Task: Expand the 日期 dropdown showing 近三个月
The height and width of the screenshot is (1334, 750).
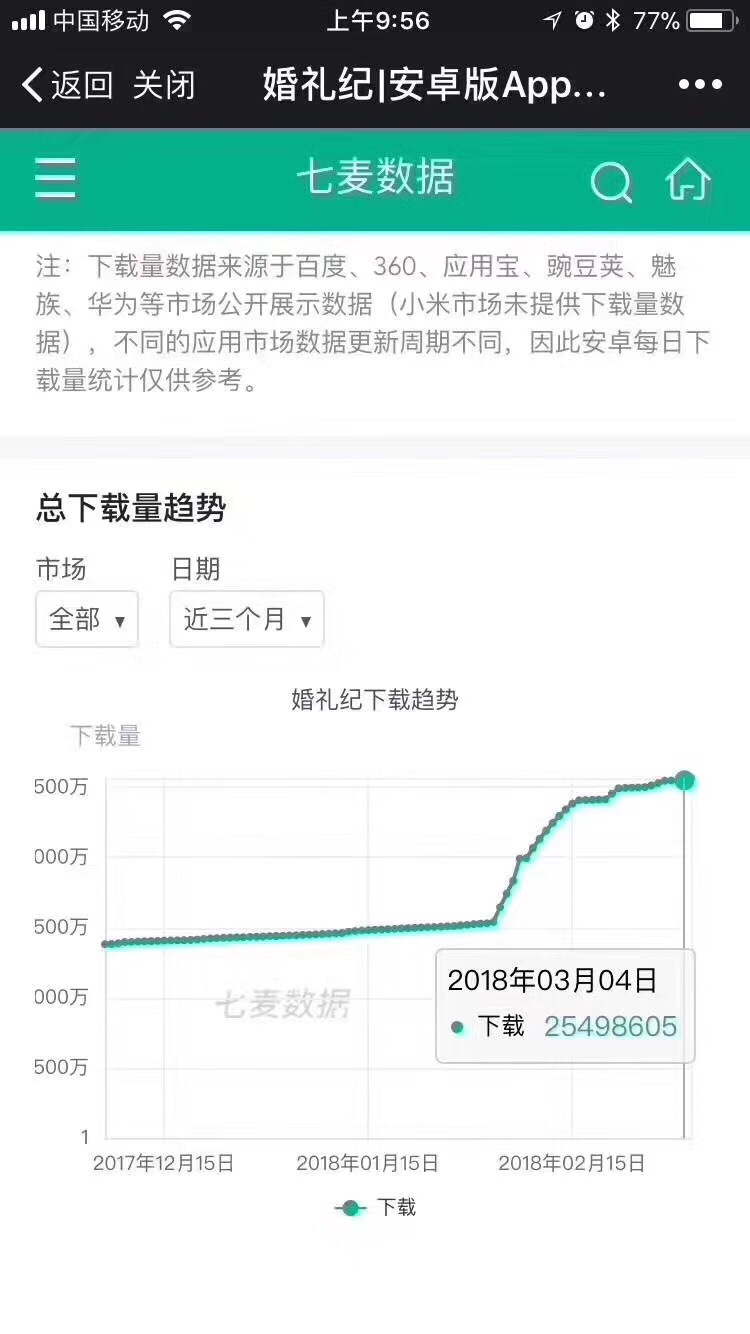Action: [x=247, y=619]
